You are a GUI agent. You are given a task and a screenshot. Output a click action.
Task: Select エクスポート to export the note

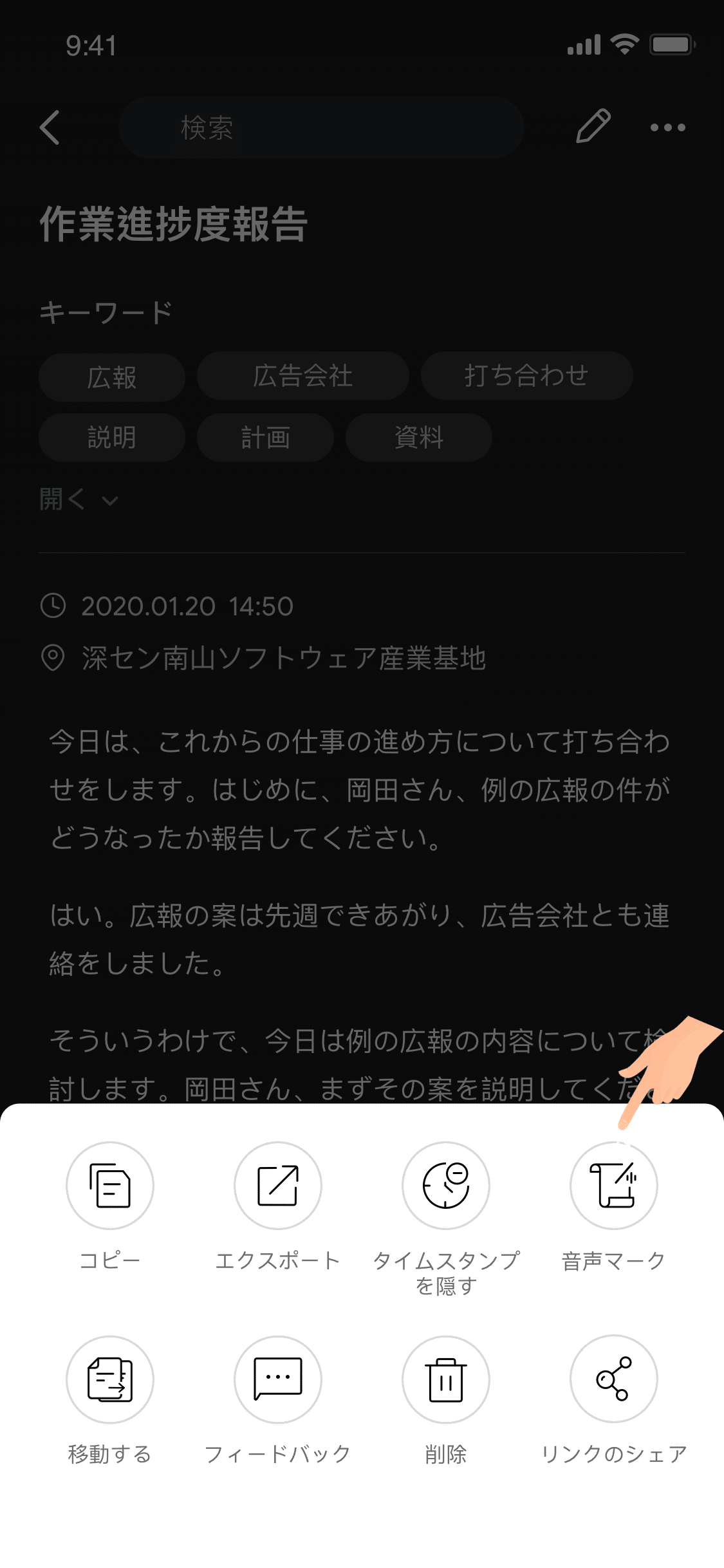coord(278,1186)
